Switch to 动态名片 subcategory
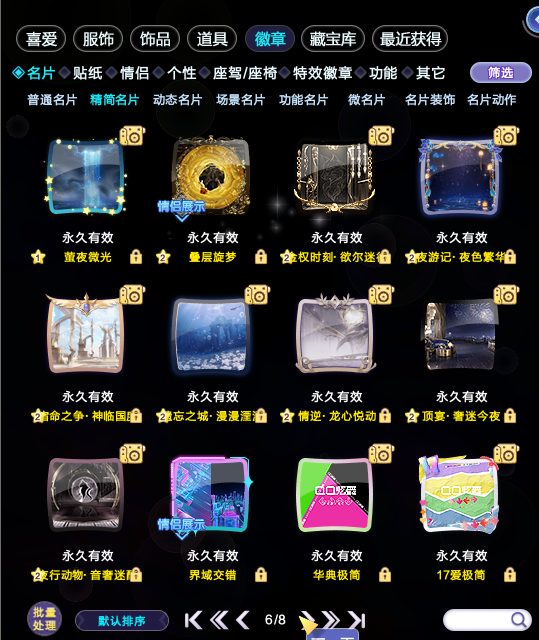Image resolution: width=539 pixels, height=640 pixels. tap(177, 100)
